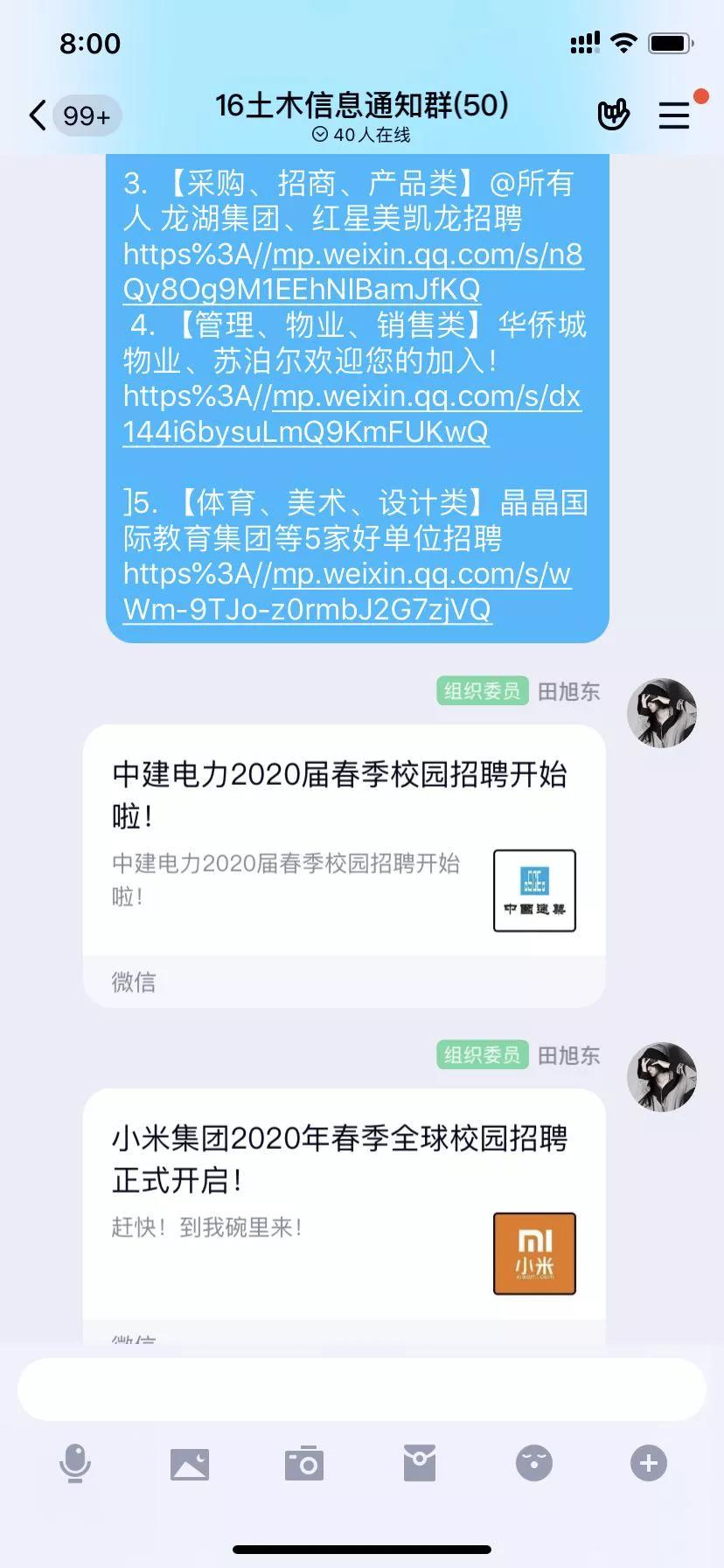View 田旭东's avatar above the 小米集团 card
This screenshot has height=1568, width=724.
pyautogui.click(x=662, y=1077)
